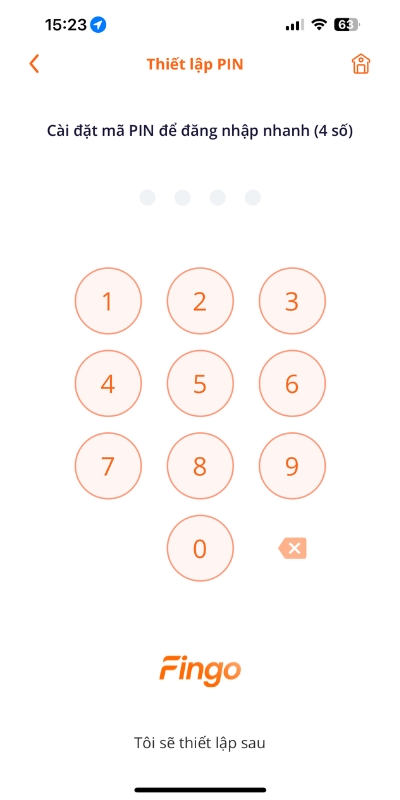The image size is (400, 800).
Task: Go back using the top-left arrow
Action: click(34, 64)
